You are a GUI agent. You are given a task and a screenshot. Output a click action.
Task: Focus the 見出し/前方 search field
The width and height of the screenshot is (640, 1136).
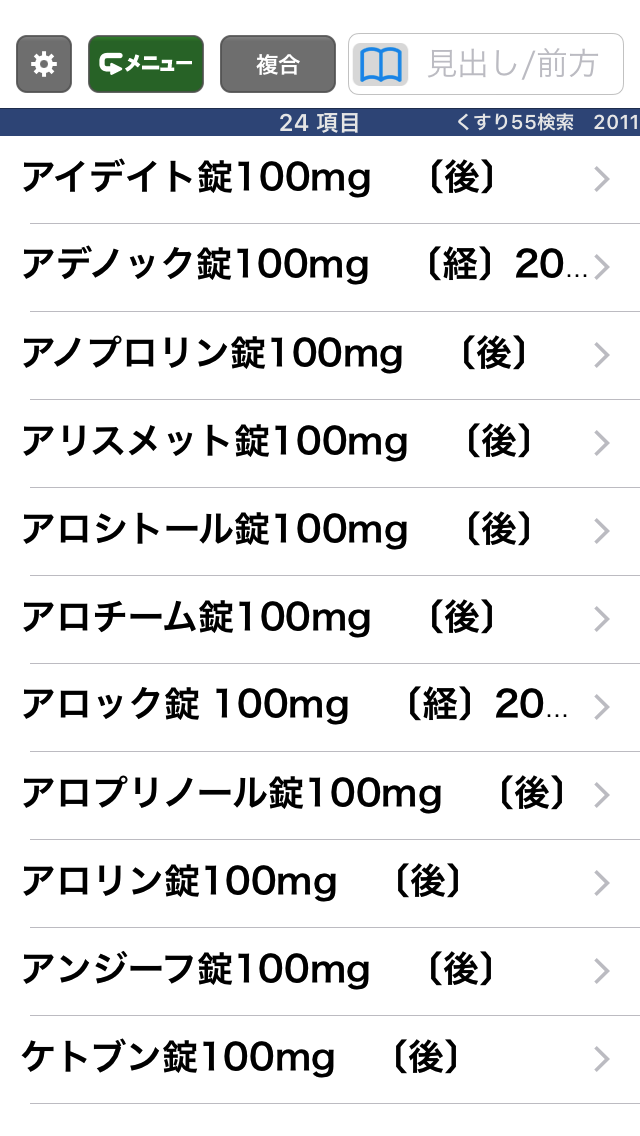486,64
